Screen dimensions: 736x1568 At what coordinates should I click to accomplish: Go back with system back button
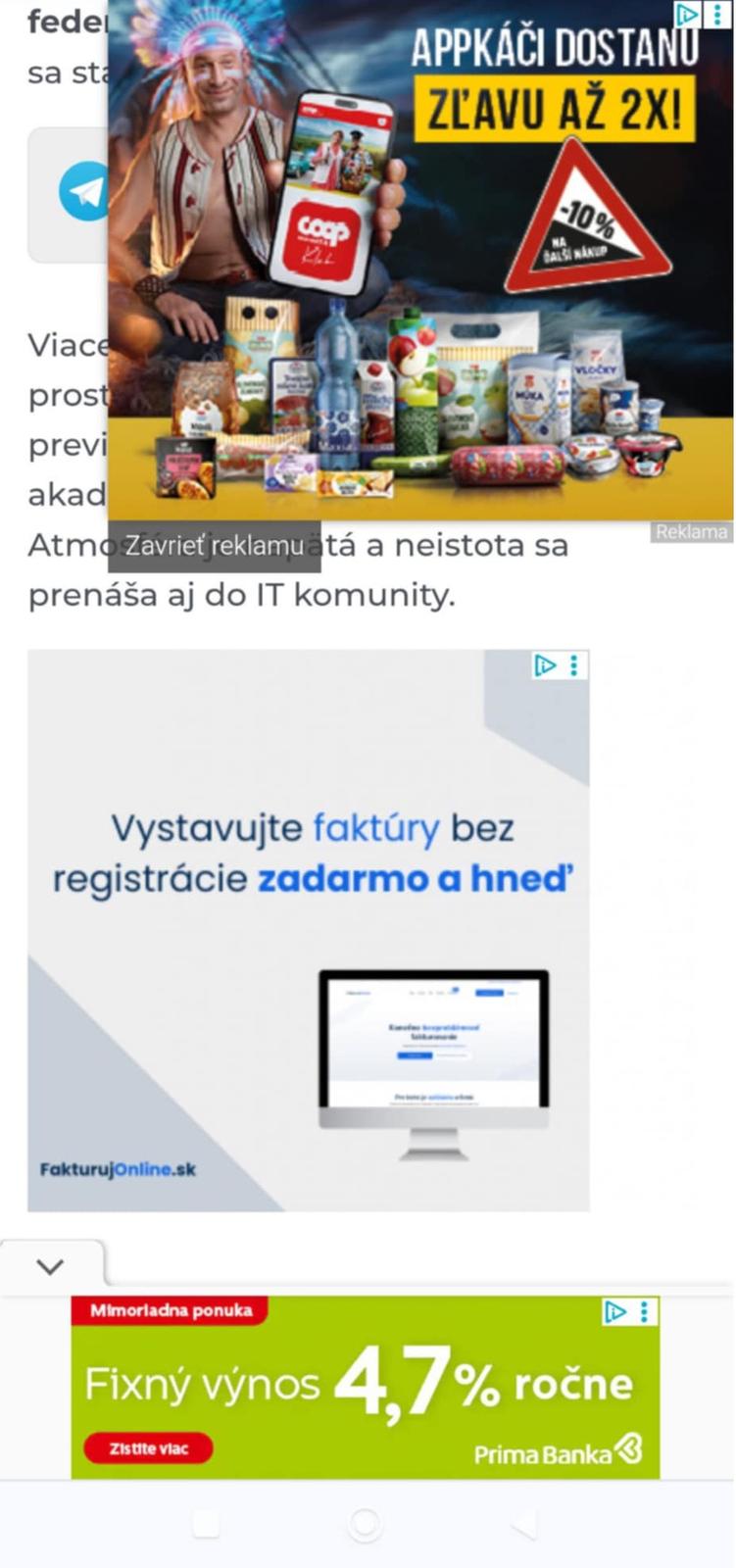pos(524,1524)
